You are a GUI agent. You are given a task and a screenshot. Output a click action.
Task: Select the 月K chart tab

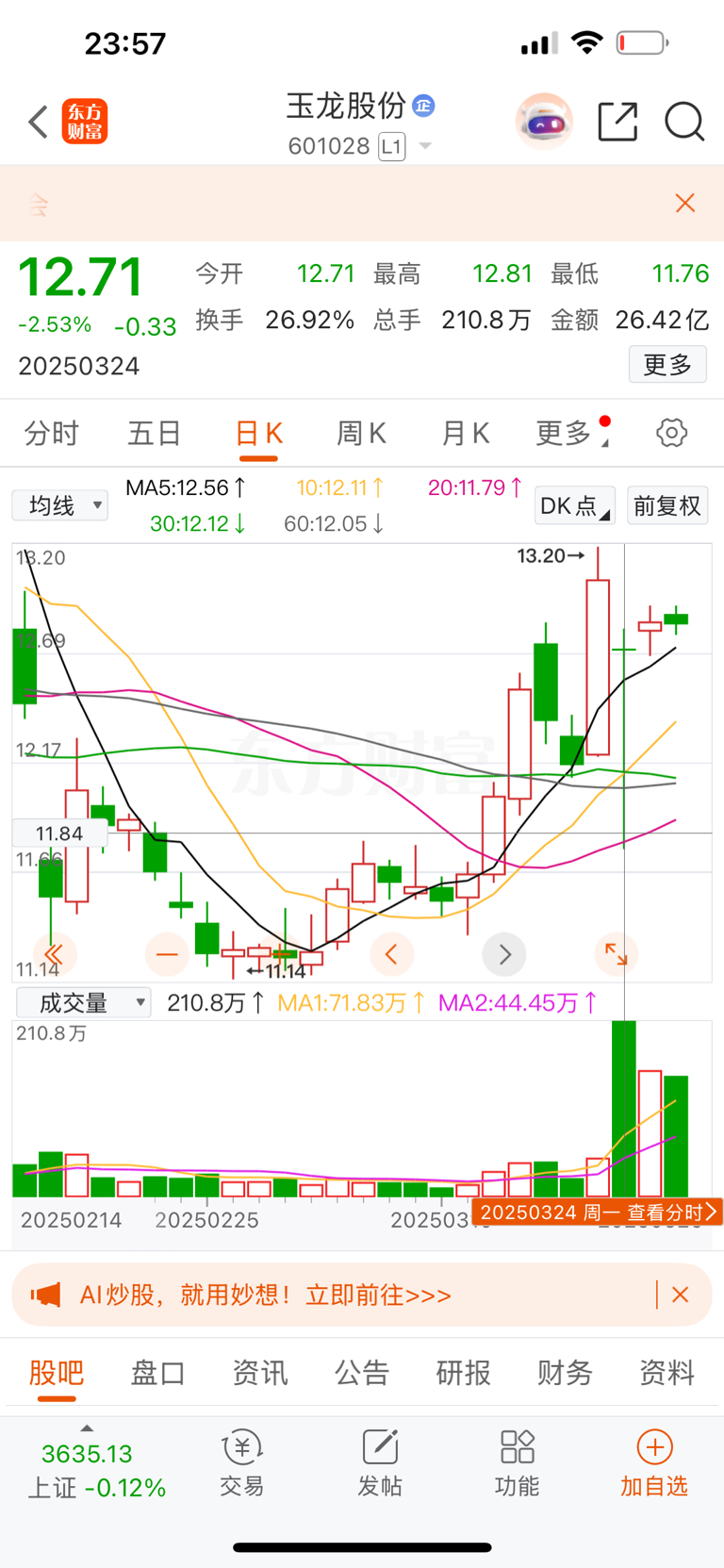465,433
